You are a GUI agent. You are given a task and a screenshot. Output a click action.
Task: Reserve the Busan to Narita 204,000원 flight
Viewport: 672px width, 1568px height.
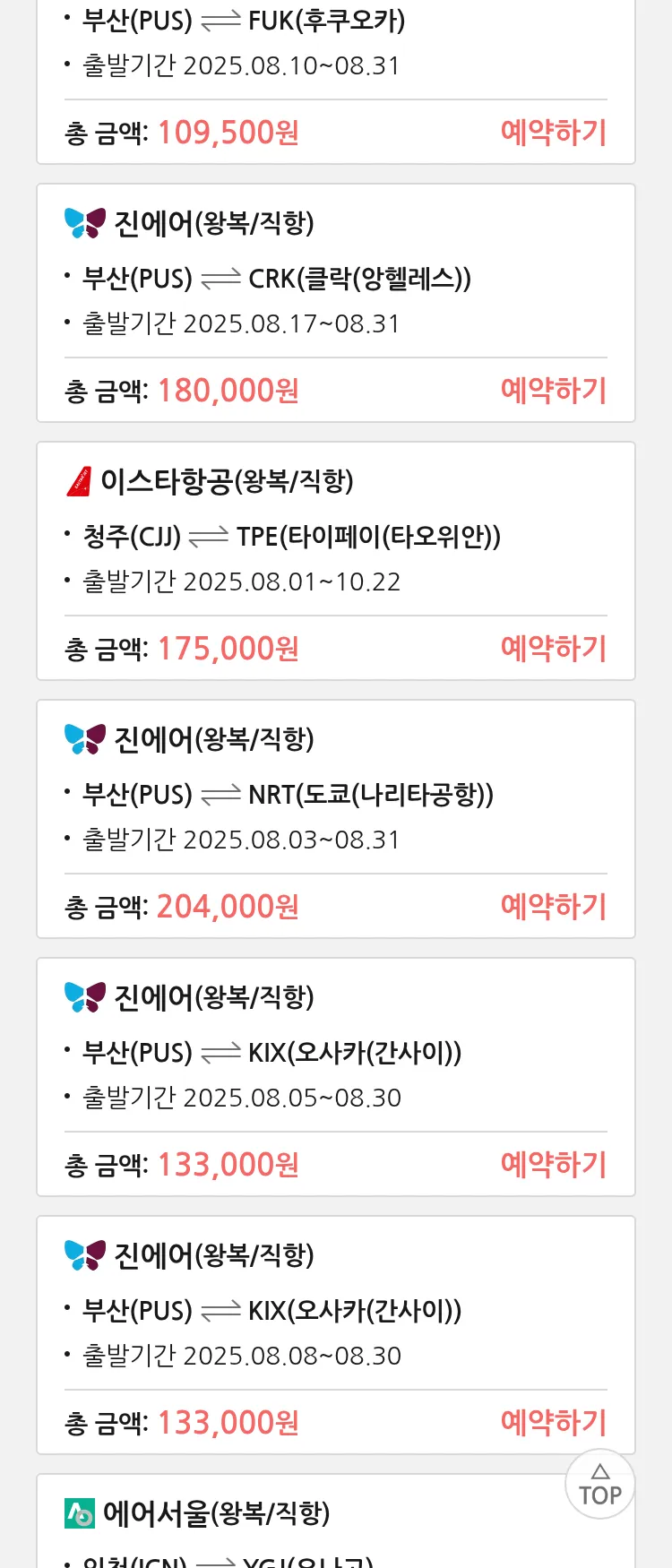pos(553,907)
